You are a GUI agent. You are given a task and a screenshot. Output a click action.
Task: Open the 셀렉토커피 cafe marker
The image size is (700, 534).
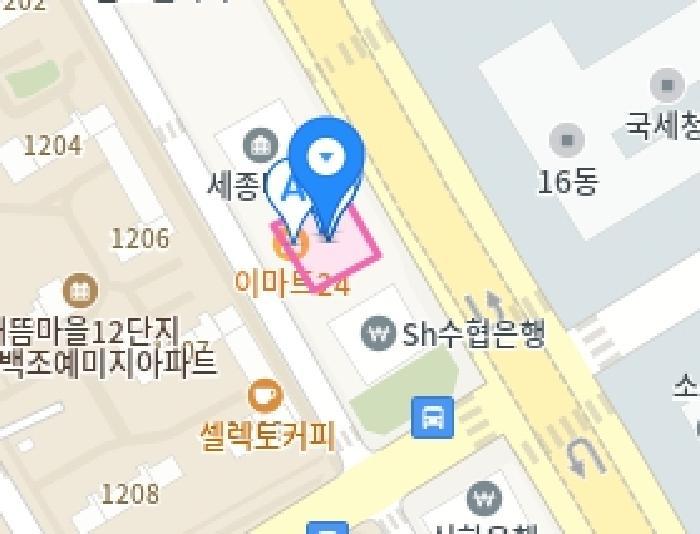pos(265,396)
